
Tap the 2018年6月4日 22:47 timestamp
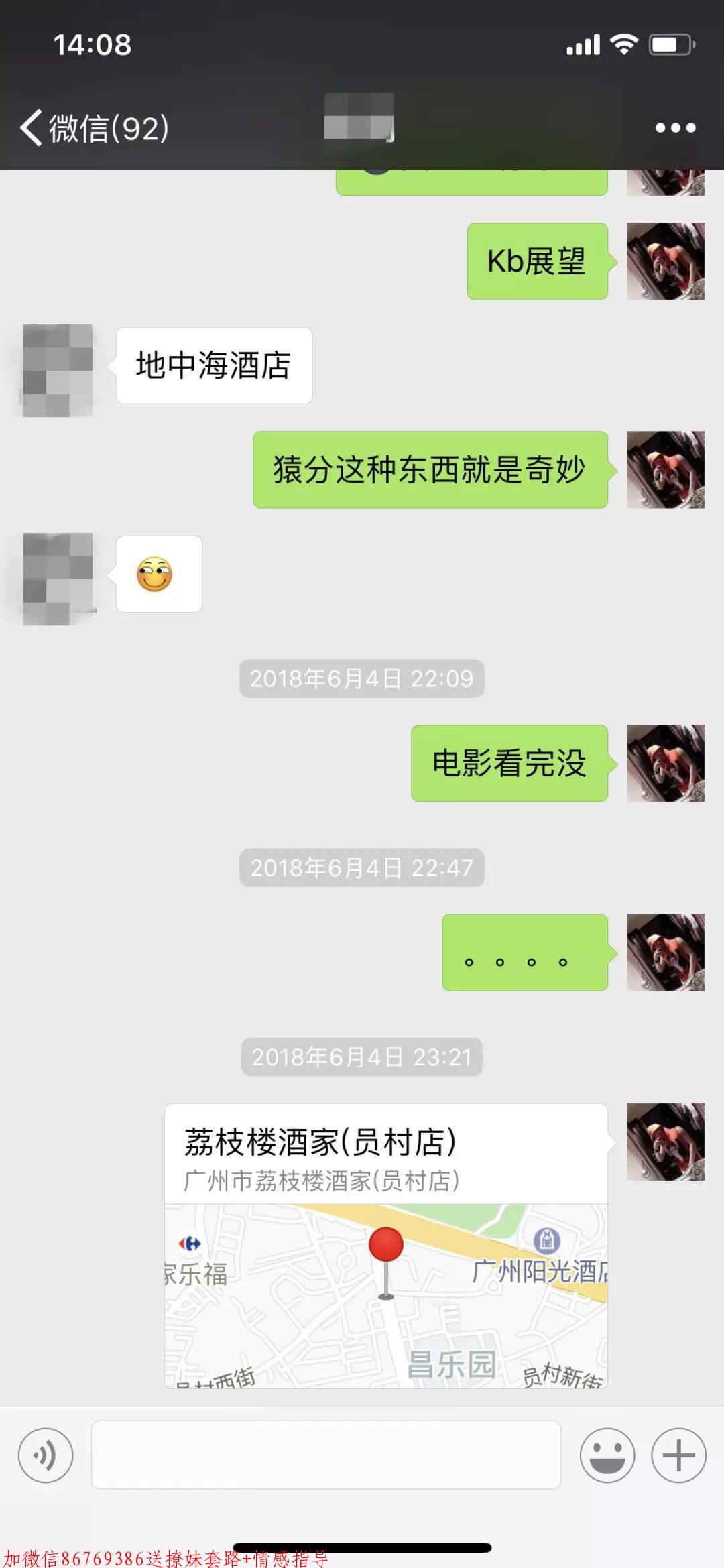(362, 867)
